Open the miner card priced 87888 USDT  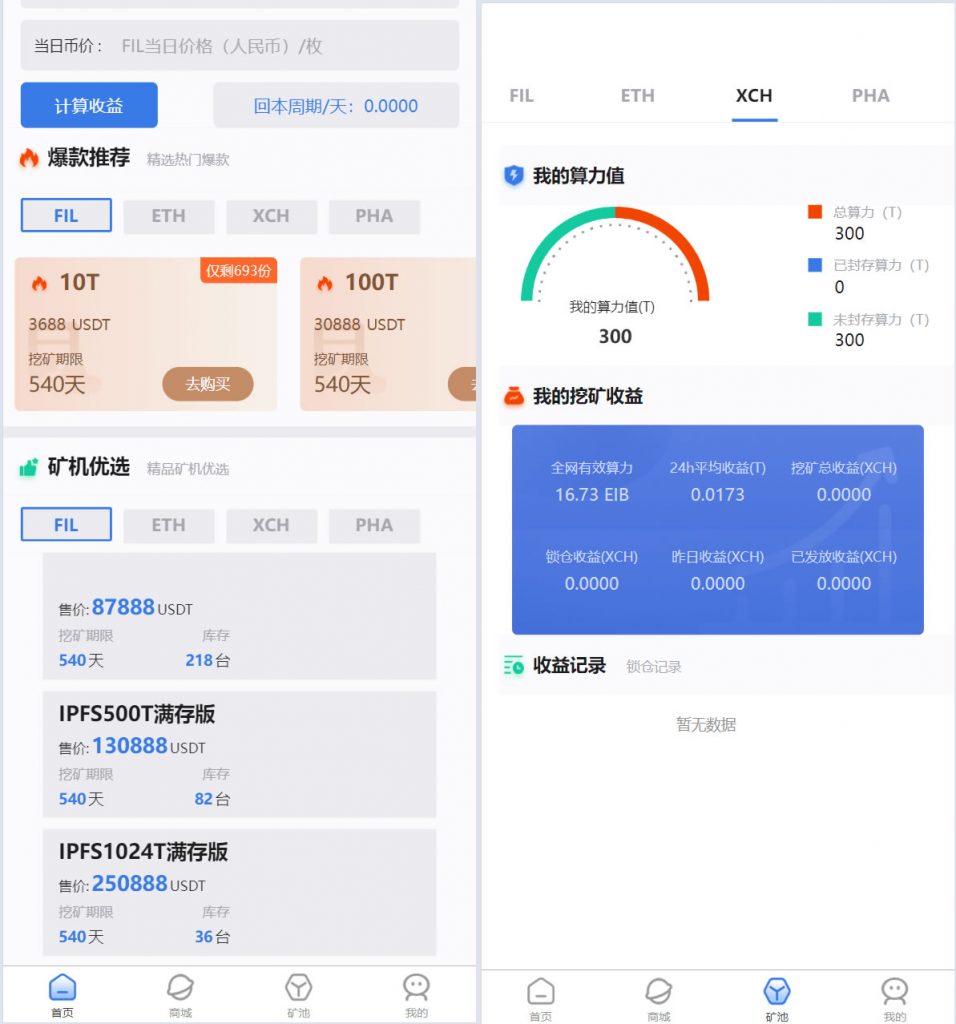point(239,617)
